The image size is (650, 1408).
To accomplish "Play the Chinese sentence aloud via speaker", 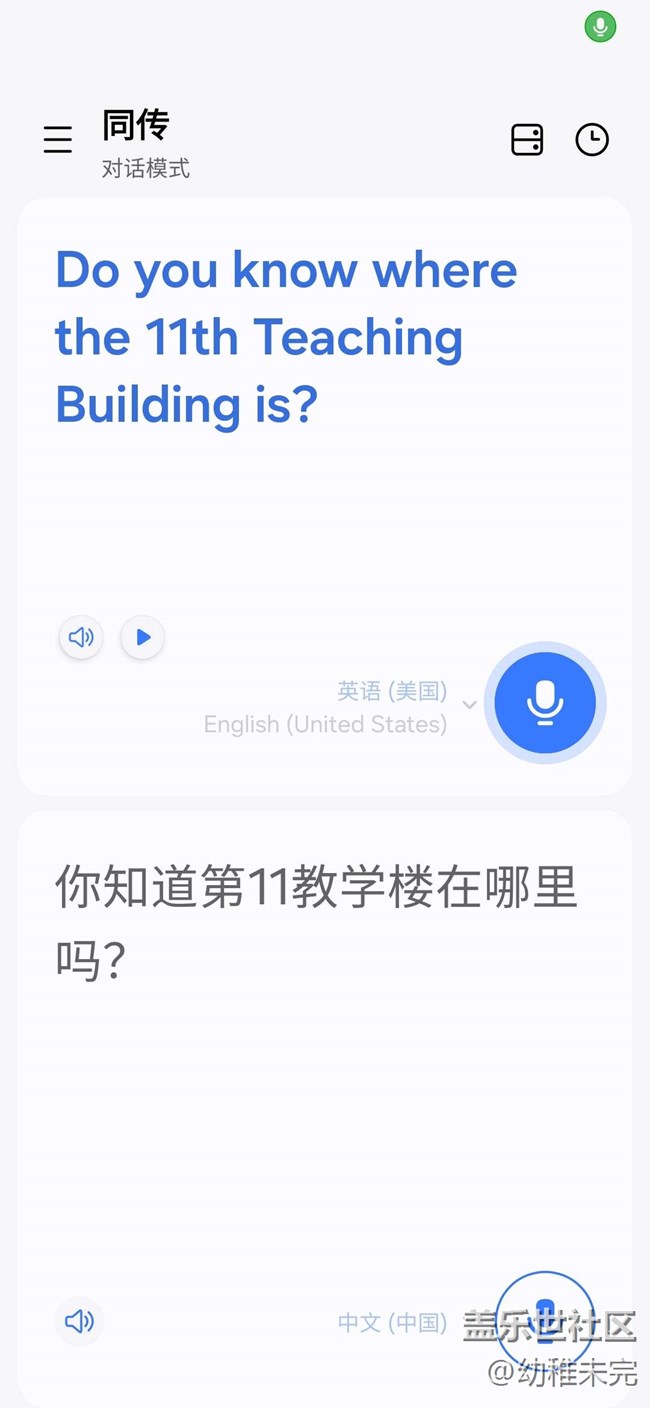I will 79,1322.
